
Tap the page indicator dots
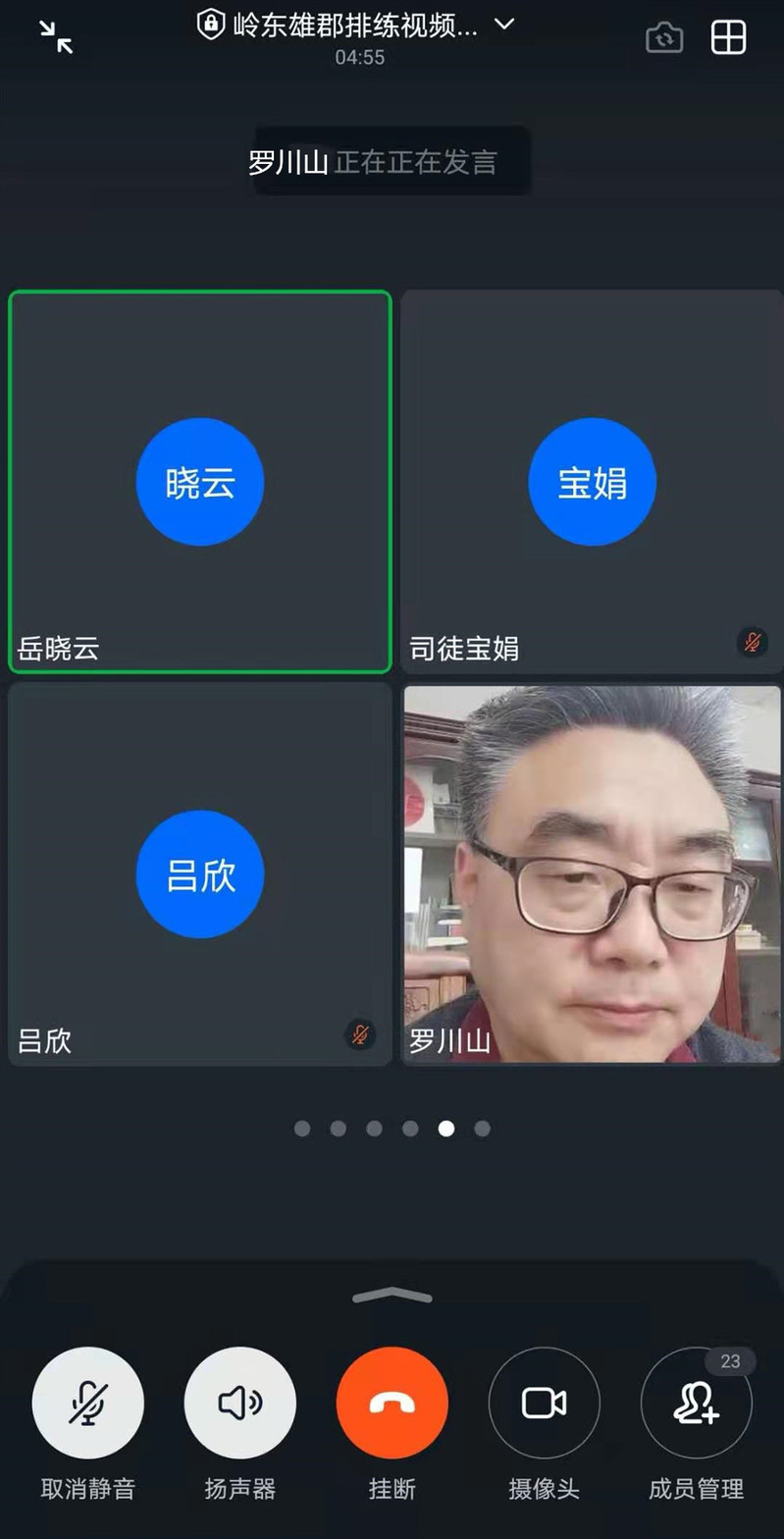[x=392, y=1129]
